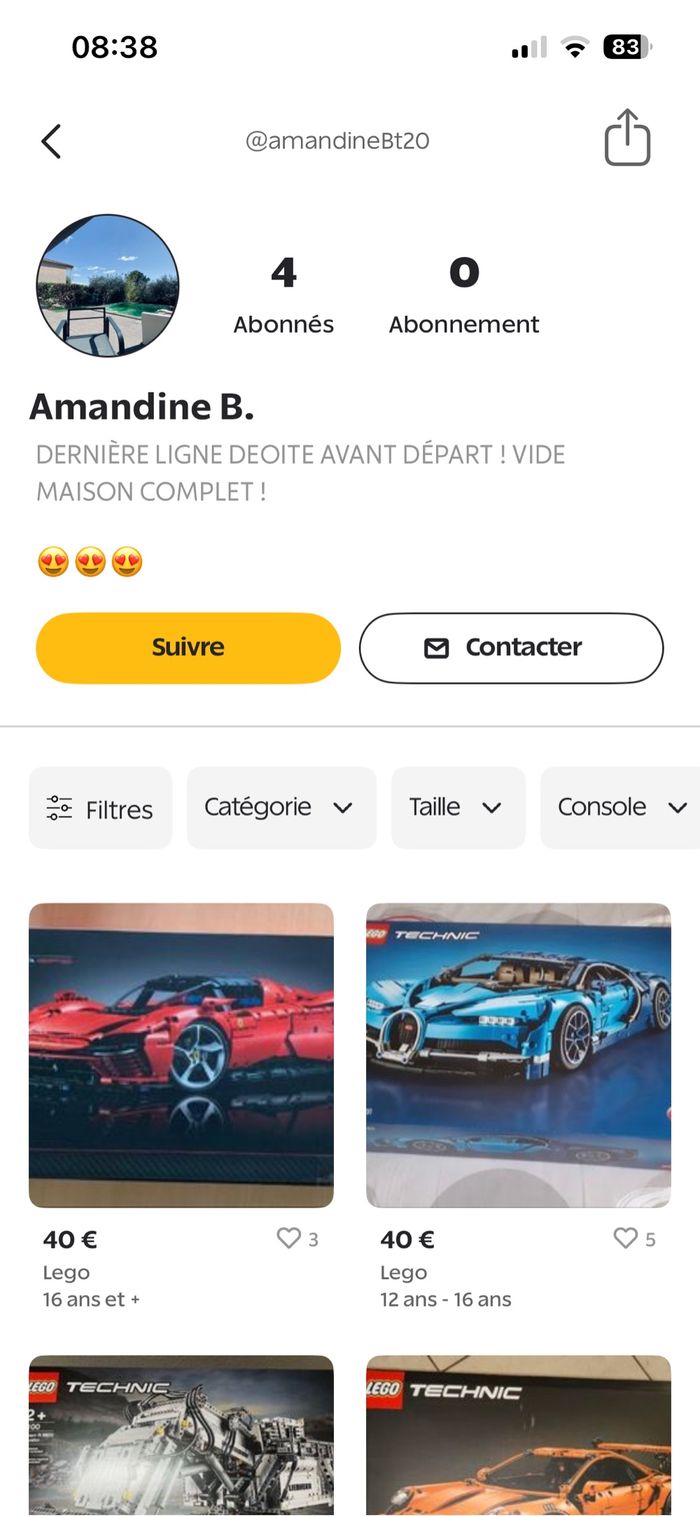Open the red Lego car listing
The height and width of the screenshot is (1516, 700).
click(181, 1055)
